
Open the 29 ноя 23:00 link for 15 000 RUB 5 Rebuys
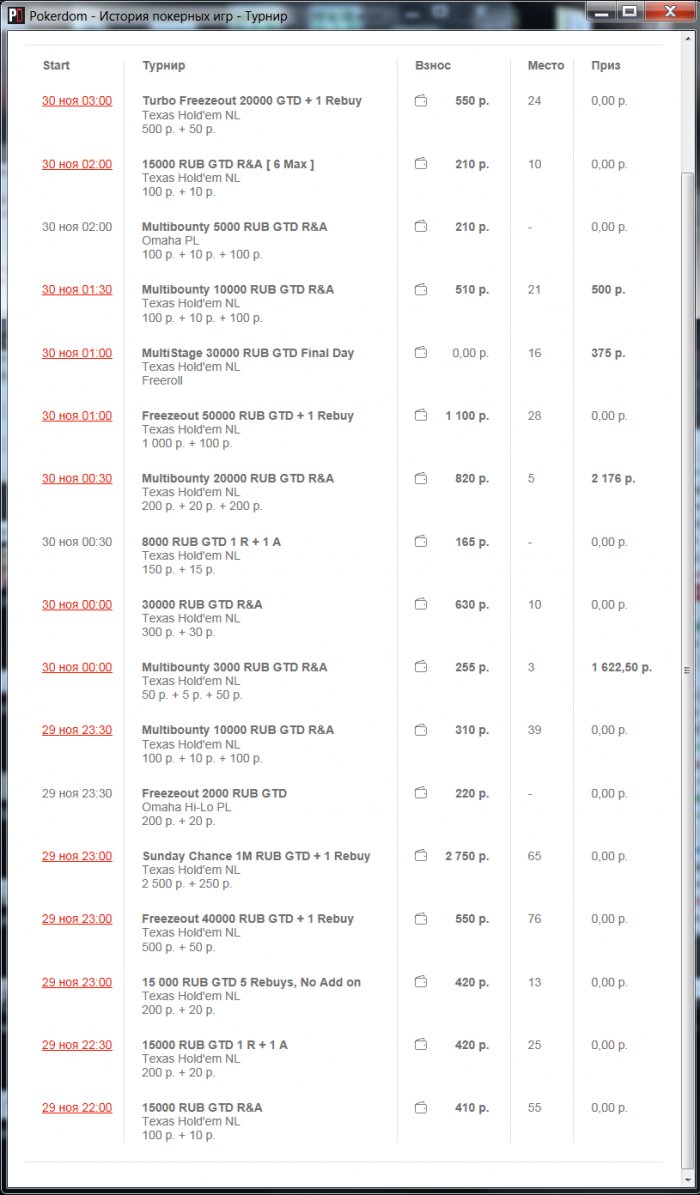pyautogui.click(x=77, y=982)
